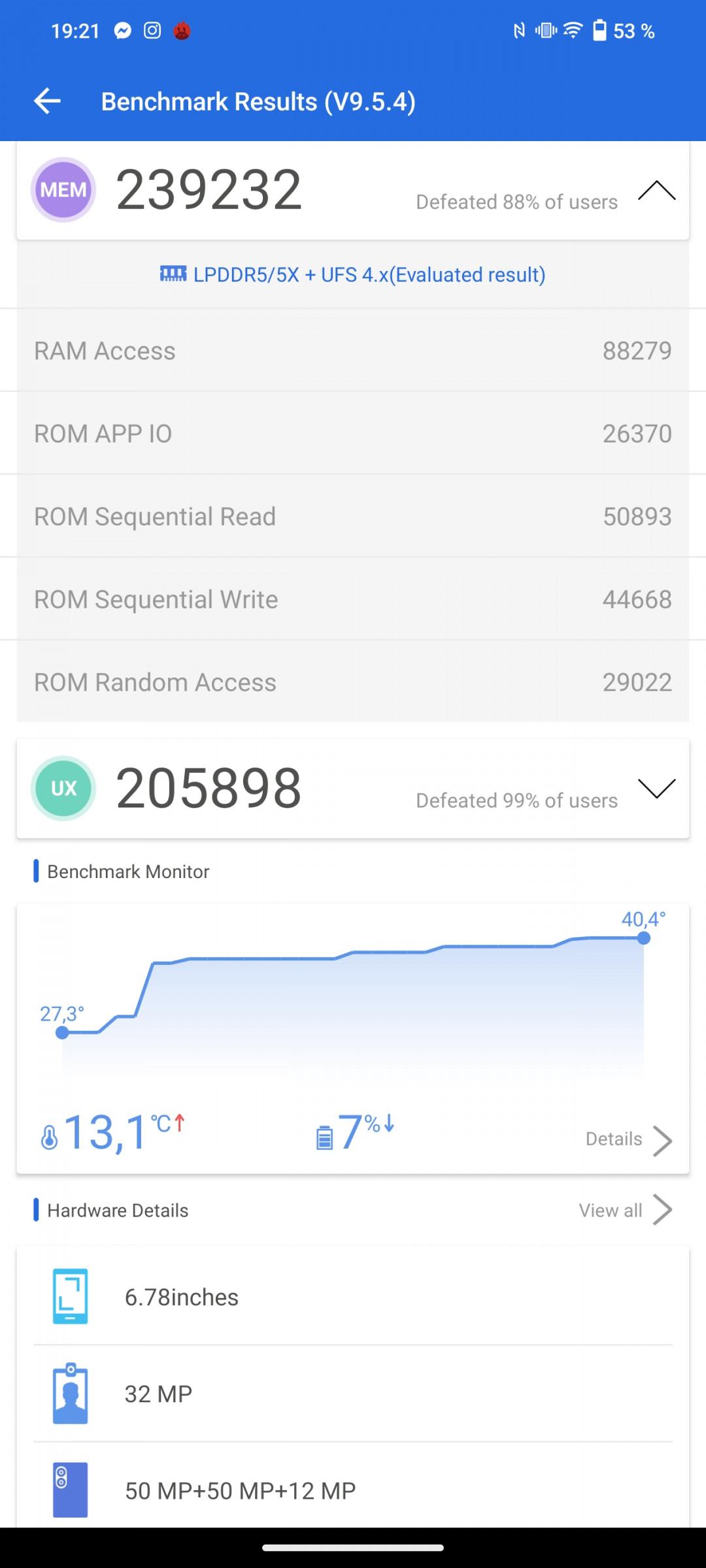Screen dimensions: 706x1568
Task: Expand the UX score section
Action: tap(656, 789)
